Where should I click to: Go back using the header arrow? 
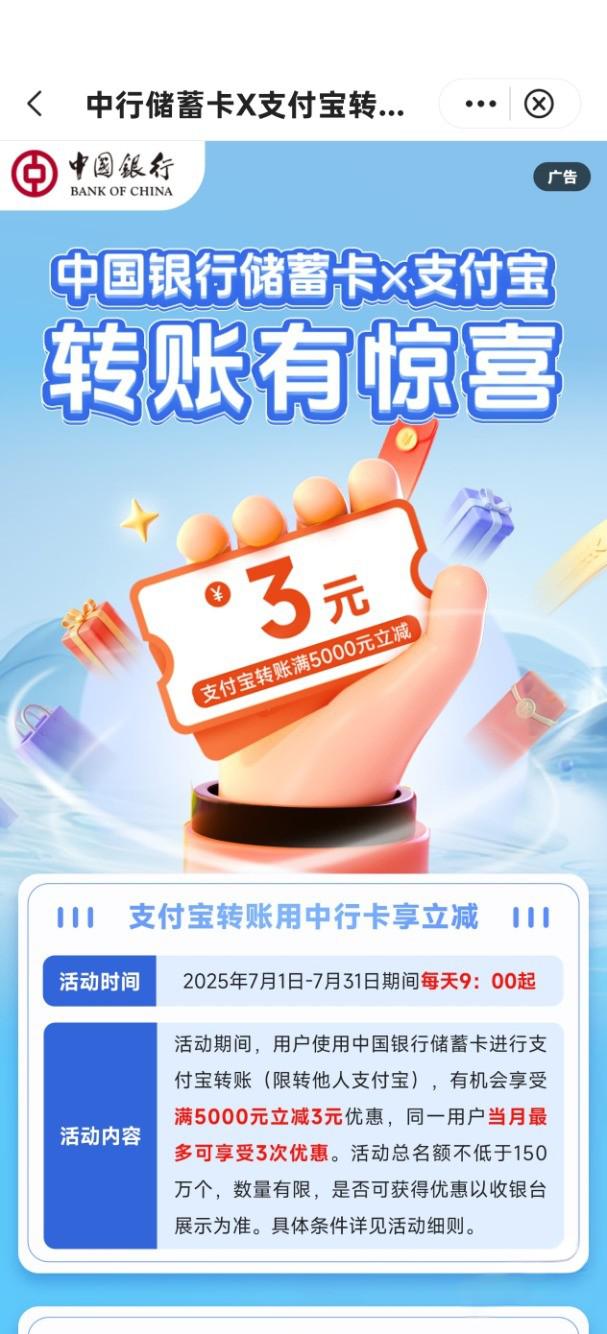(x=35, y=104)
